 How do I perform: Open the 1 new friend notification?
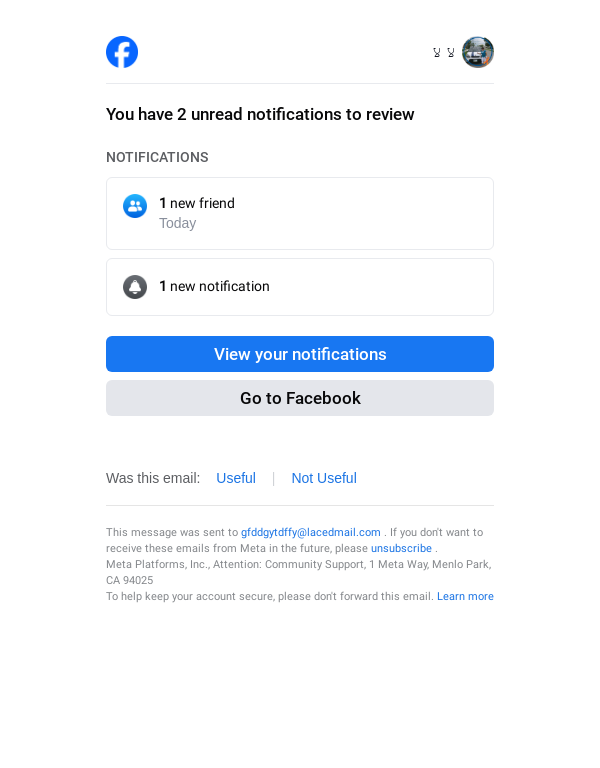[300, 213]
